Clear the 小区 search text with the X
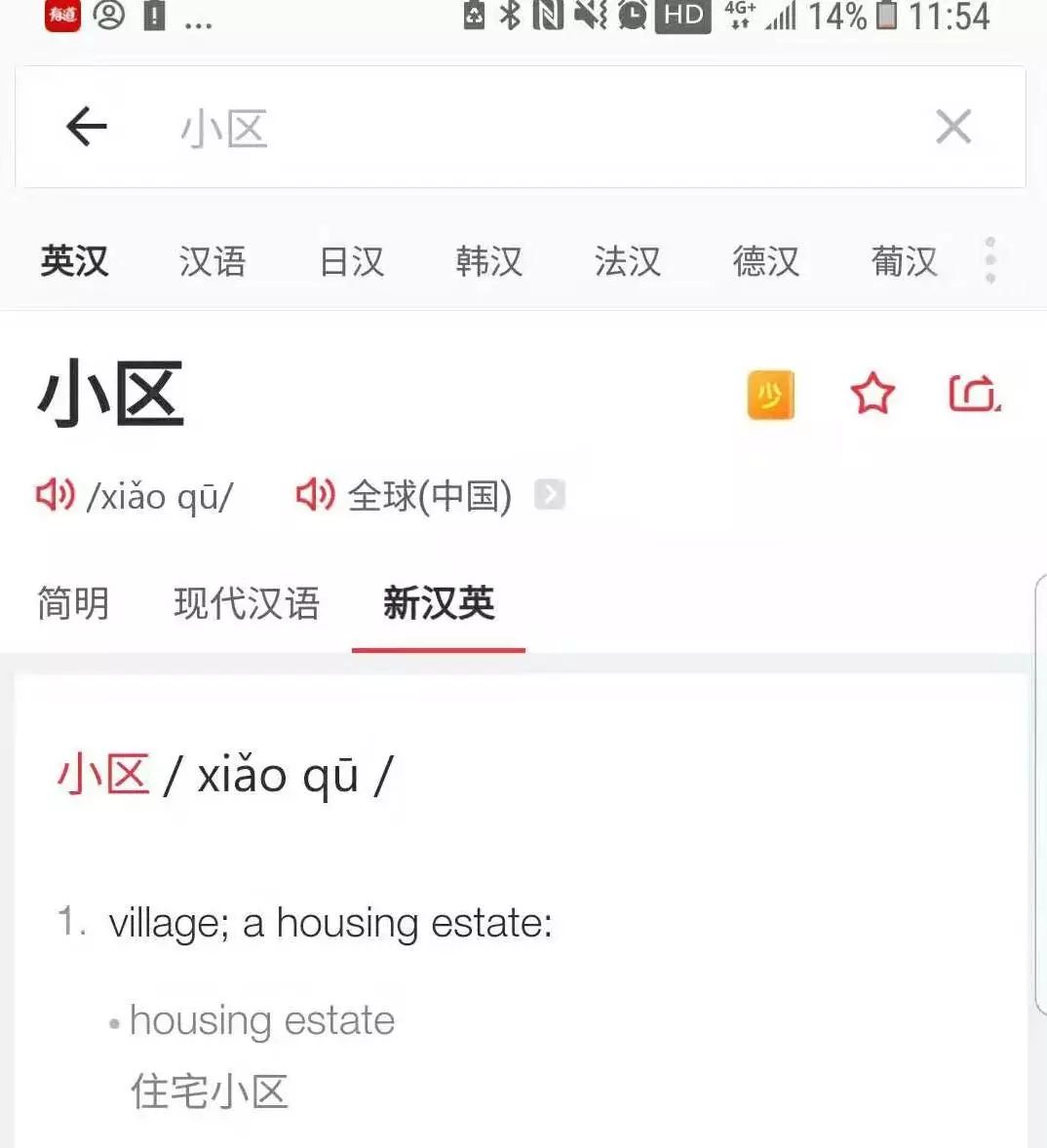This screenshot has height=1148, width=1047. 952,127
